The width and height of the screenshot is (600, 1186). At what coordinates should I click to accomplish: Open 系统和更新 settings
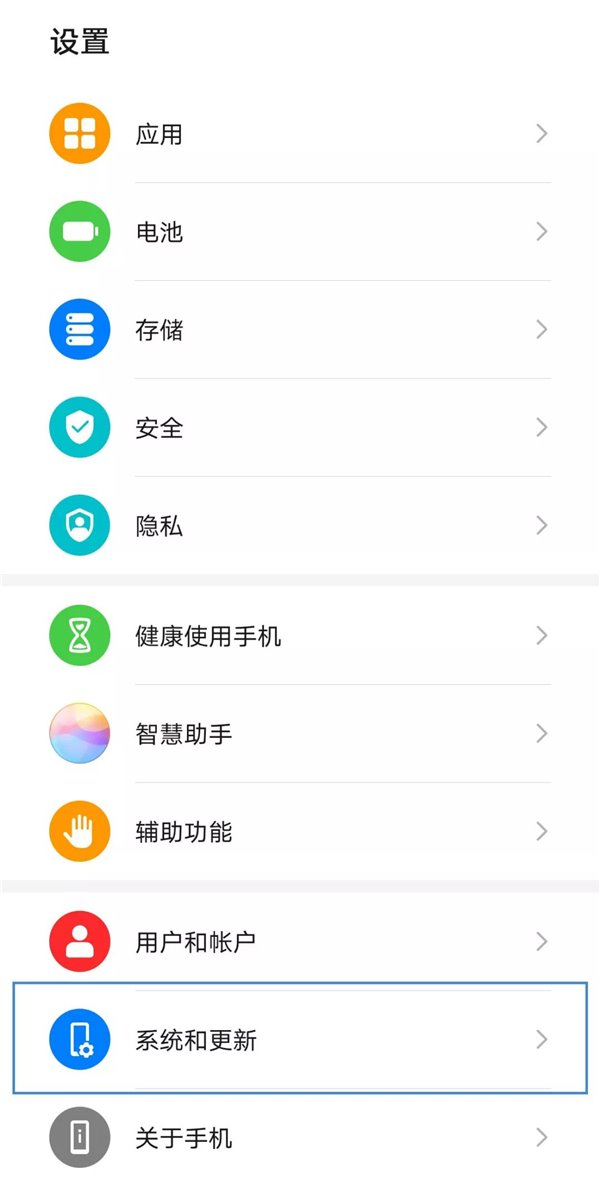click(300, 1040)
